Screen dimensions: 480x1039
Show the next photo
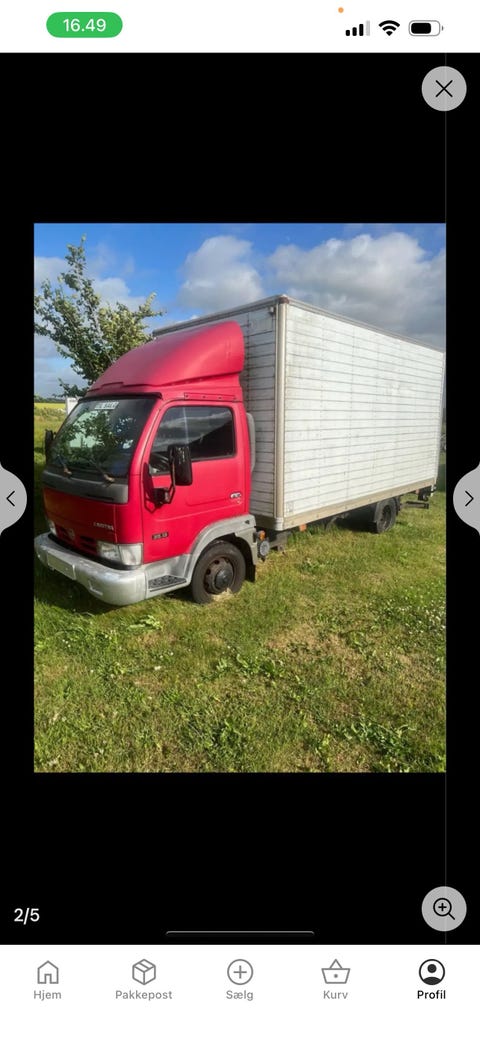point(468,498)
